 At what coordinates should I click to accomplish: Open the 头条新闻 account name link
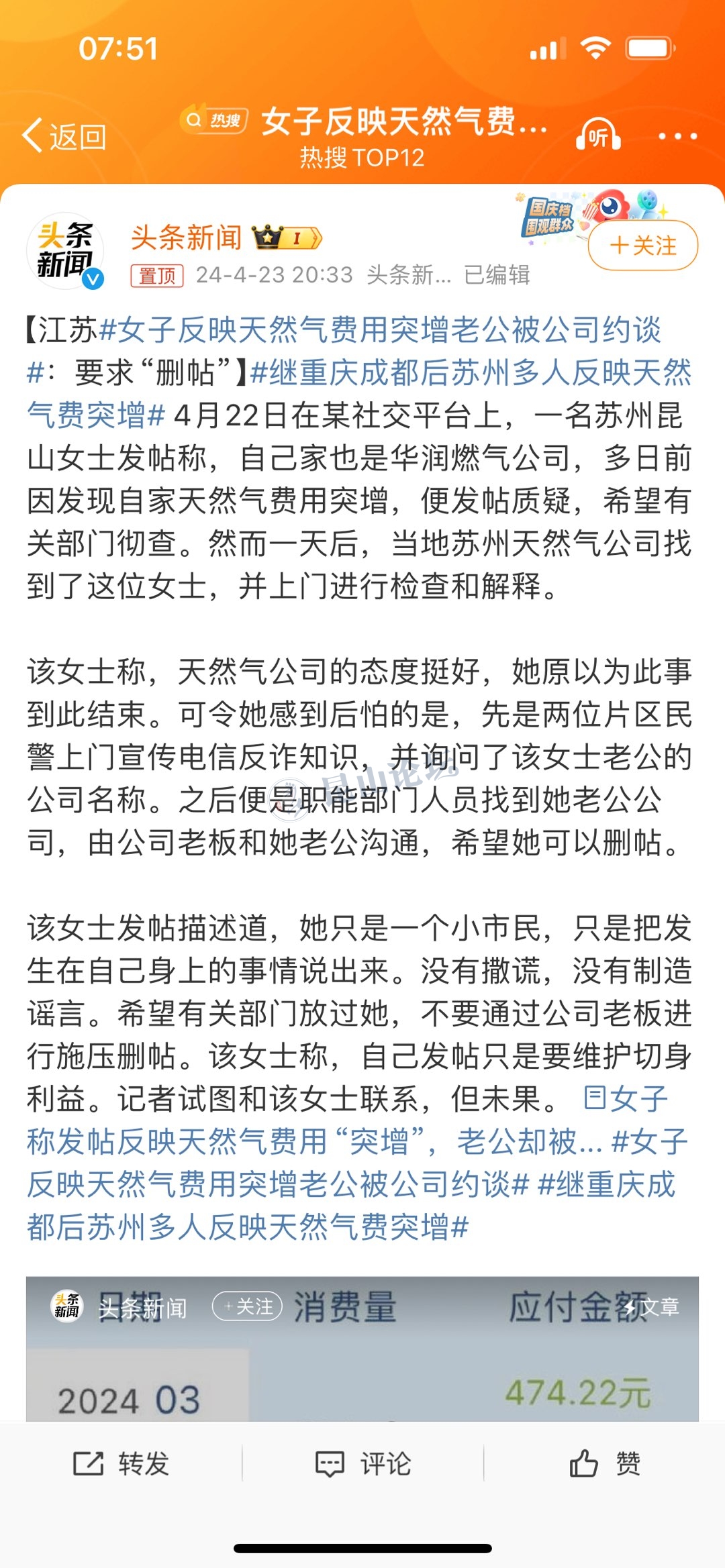click(x=187, y=238)
